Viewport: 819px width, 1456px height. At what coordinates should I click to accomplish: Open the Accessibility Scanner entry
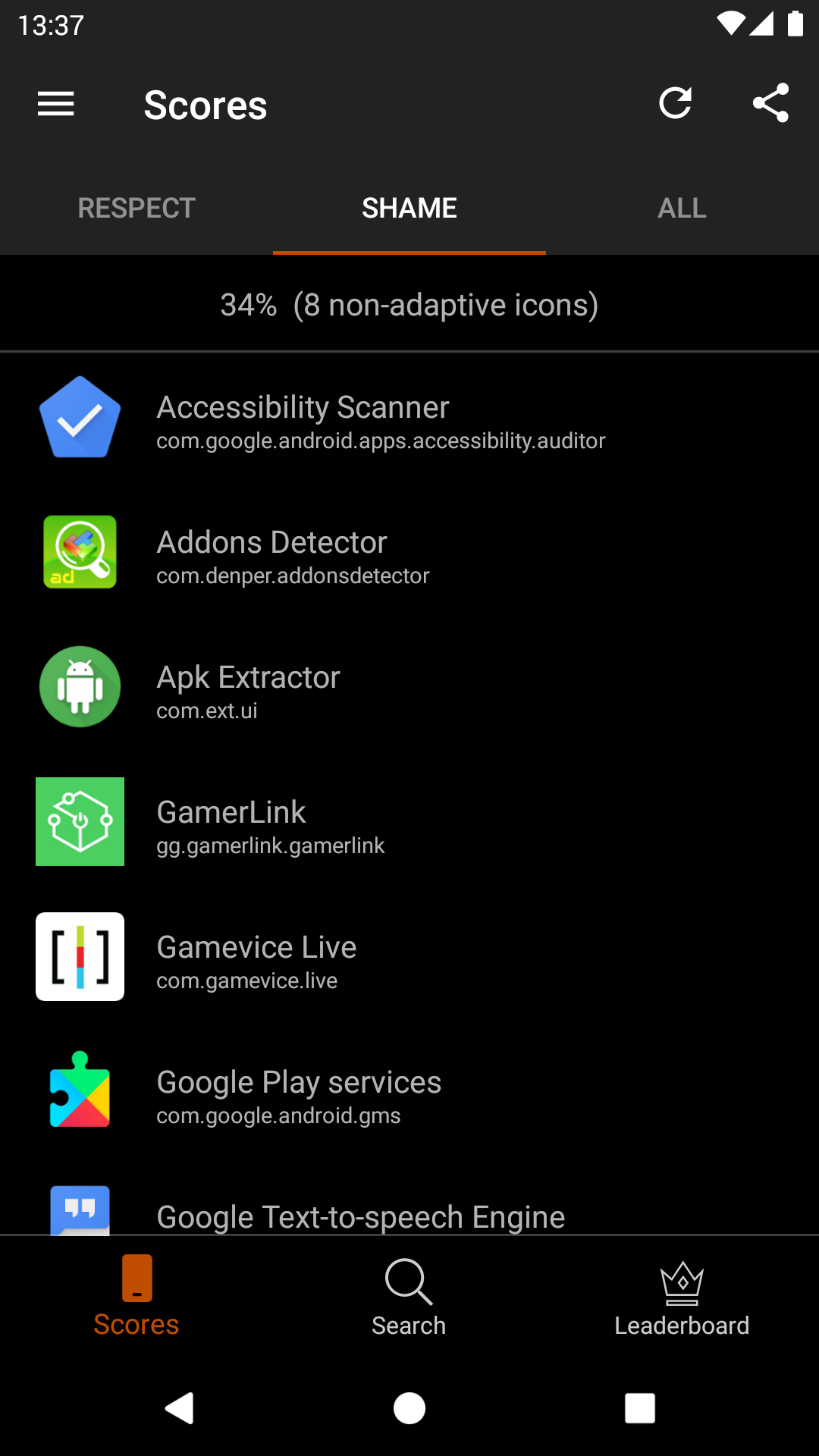pos(409,419)
